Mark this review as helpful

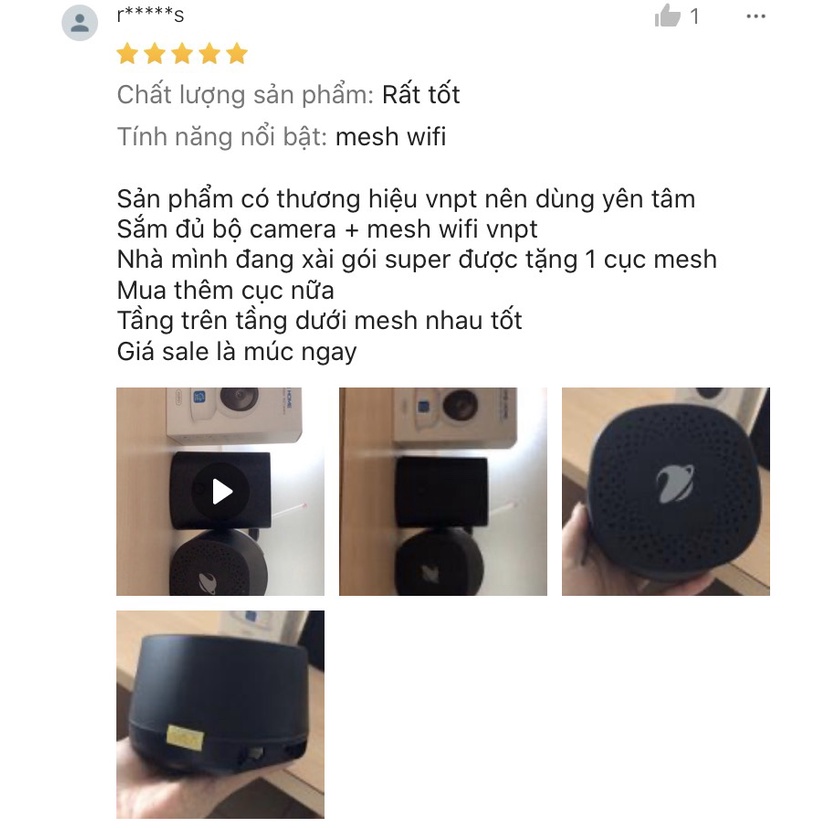pyautogui.click(x=667, y=17)
